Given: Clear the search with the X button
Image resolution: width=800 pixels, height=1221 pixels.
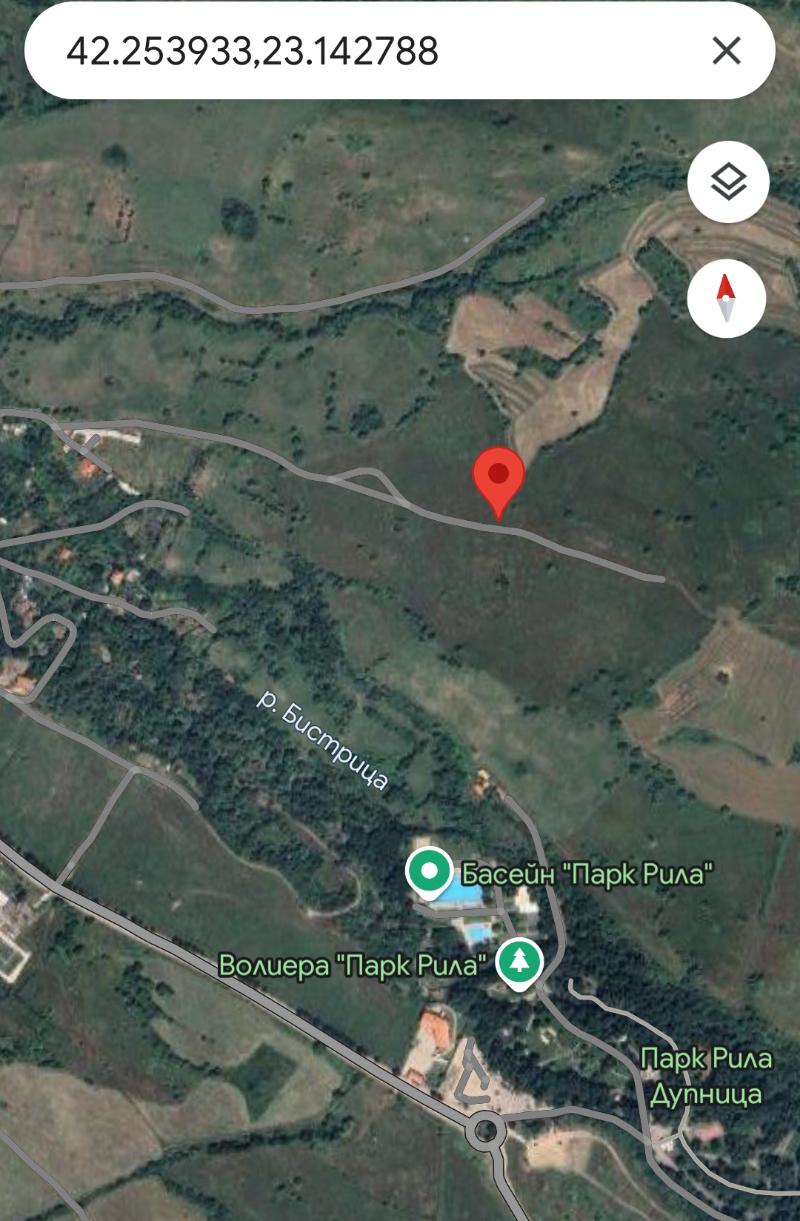Looking at the screenshot, I should (726, 51).
